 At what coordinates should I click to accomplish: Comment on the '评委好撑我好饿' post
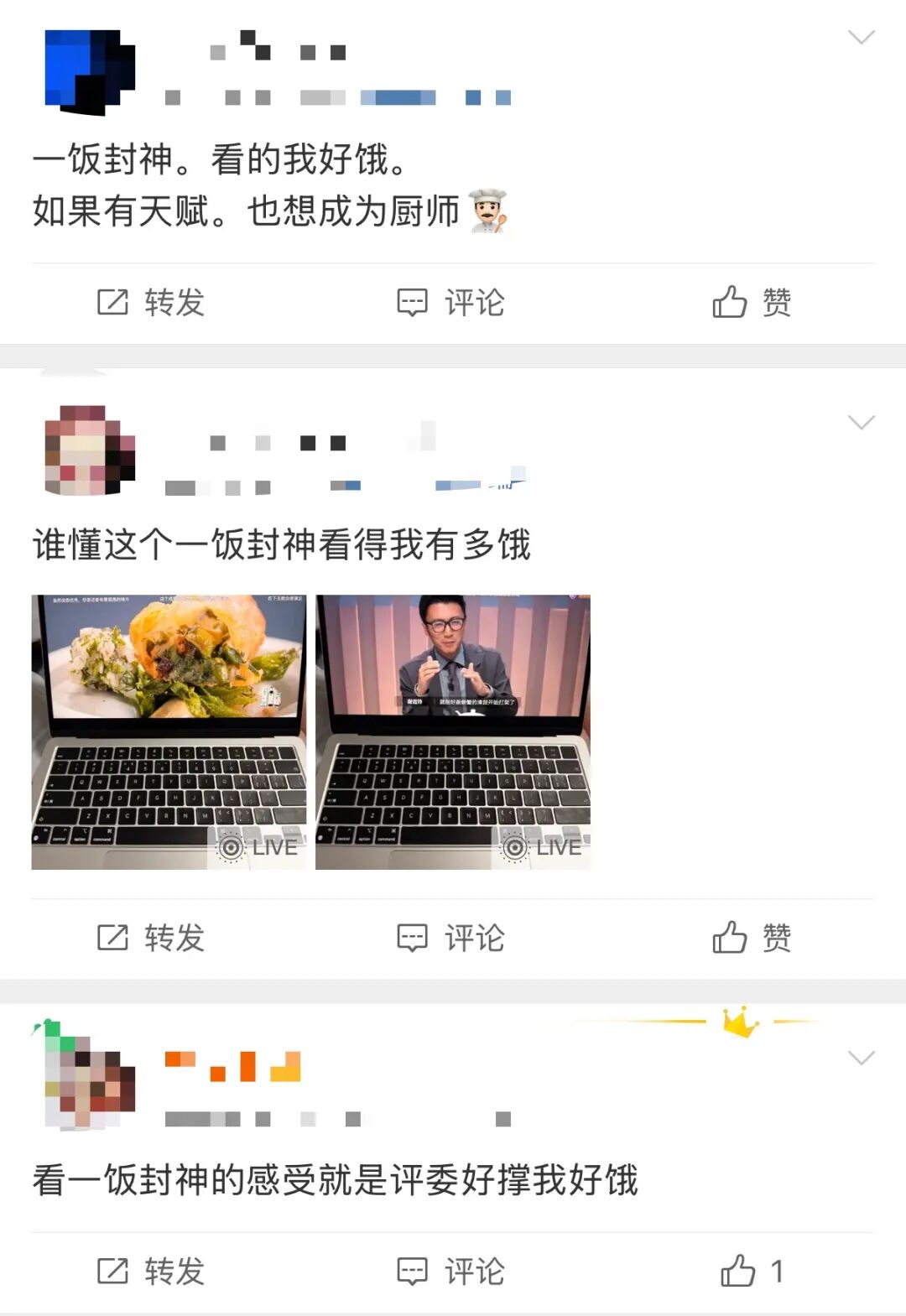[450, 1271]
